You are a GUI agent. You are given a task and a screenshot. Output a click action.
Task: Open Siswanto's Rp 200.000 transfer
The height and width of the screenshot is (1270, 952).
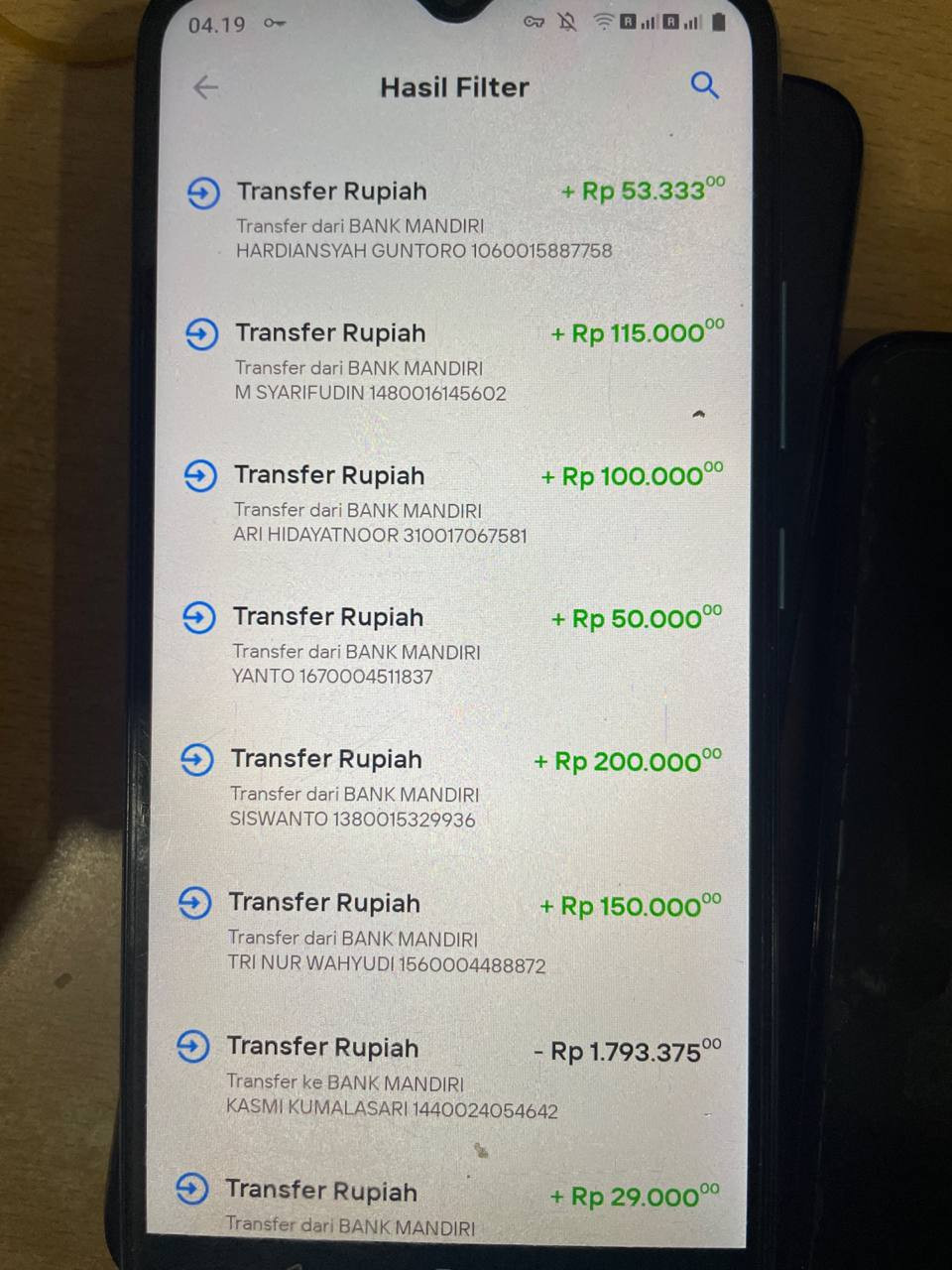tap(448, 789)
